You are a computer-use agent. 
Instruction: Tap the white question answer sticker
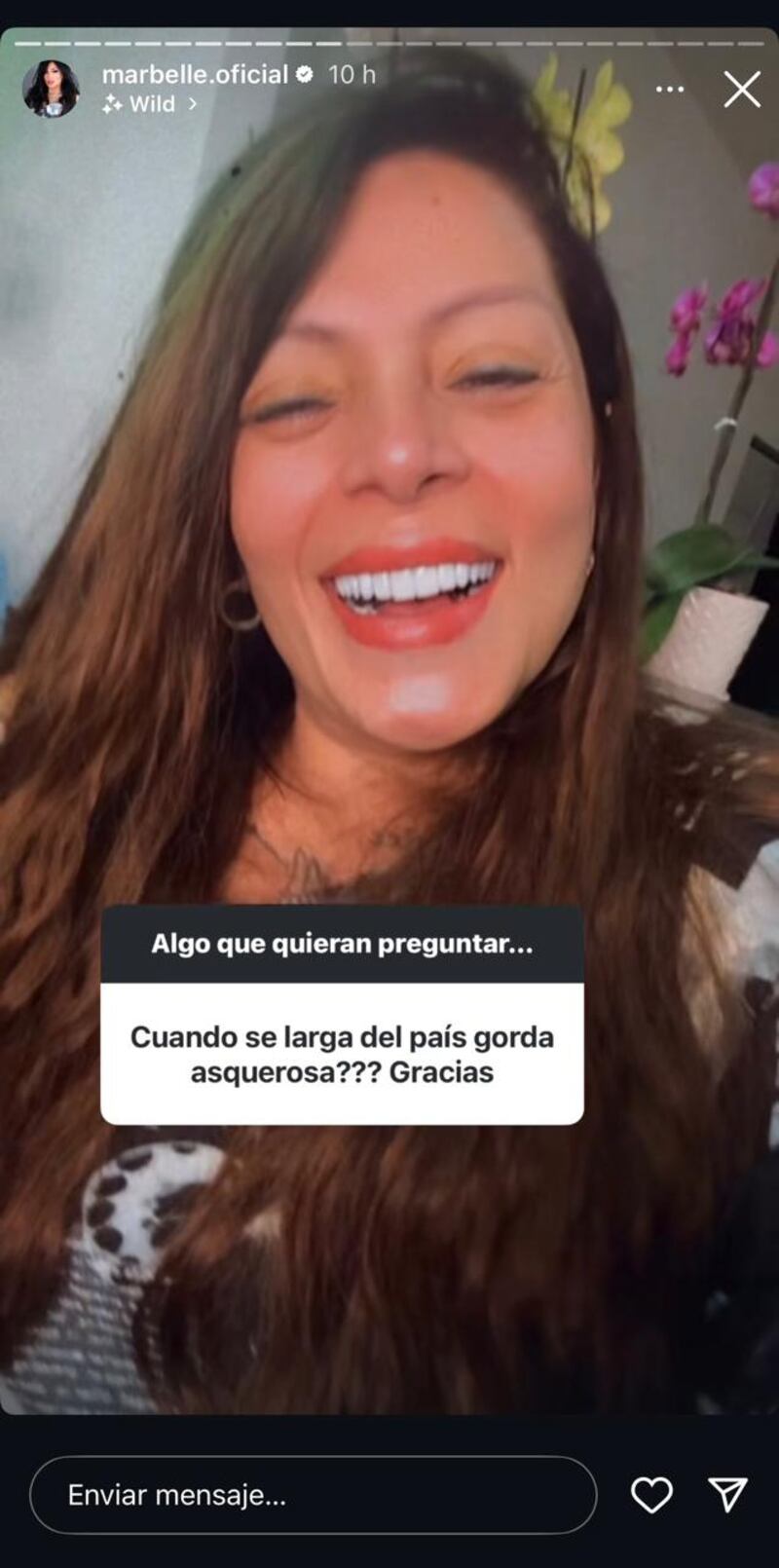(343, 1052)
